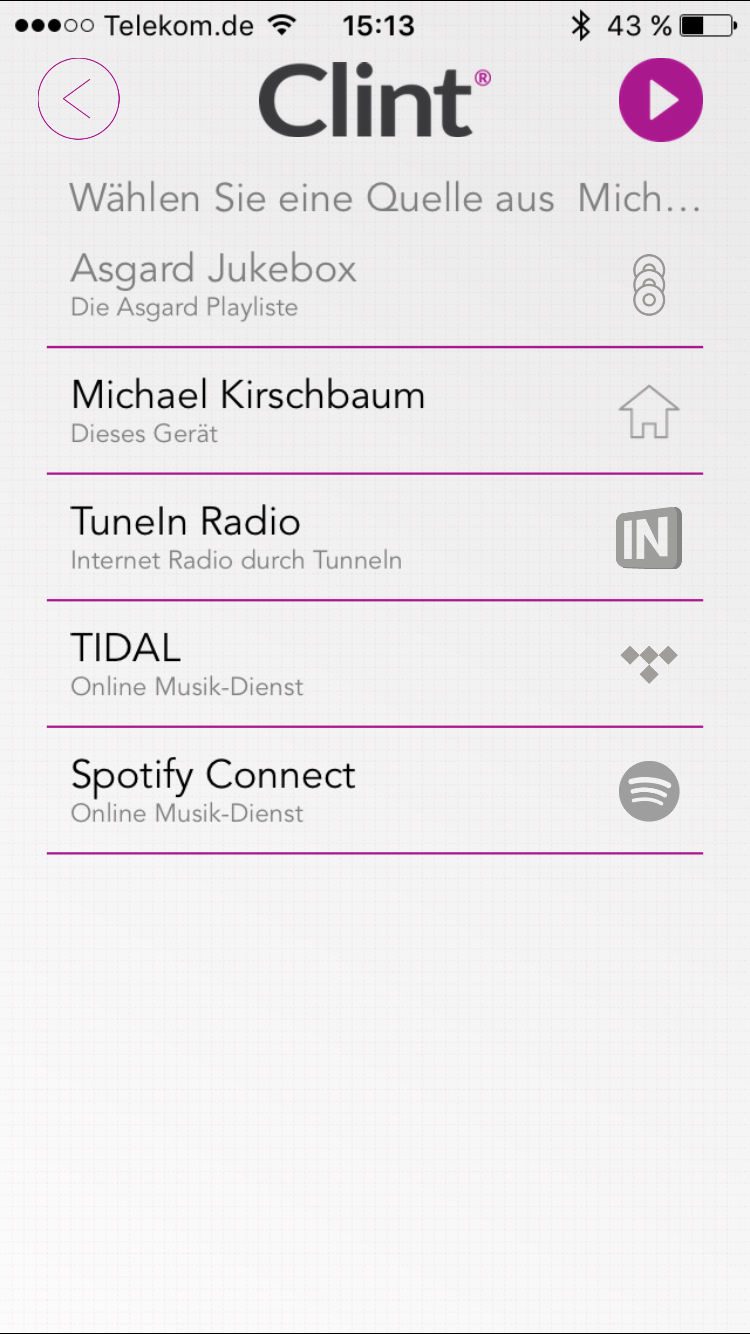Open the now-playing play button
The width and height of the screenshot is (750, 1334).
click(661, 100)
